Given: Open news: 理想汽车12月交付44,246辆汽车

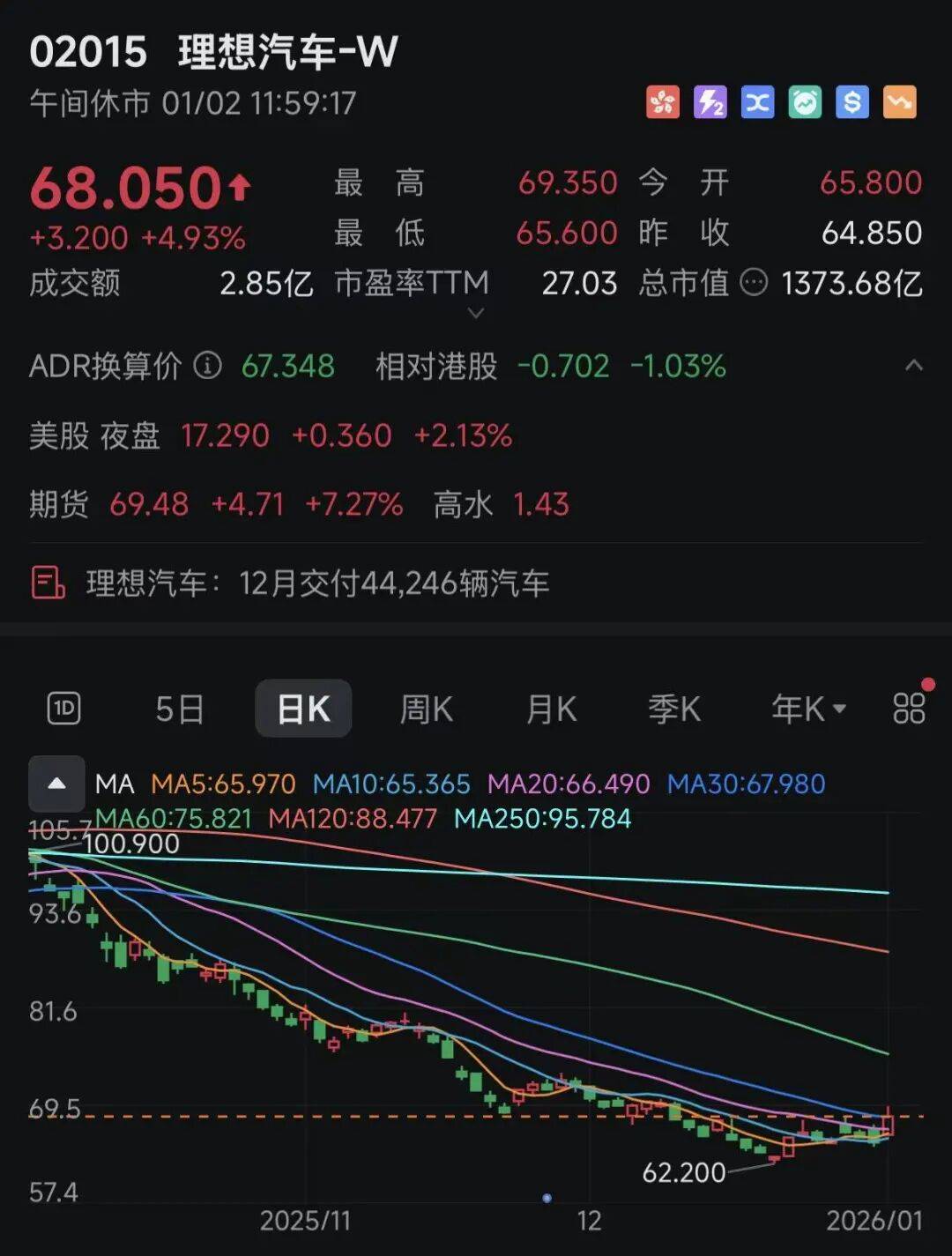Looking at the screenshot, I should (x=317, y=583).
